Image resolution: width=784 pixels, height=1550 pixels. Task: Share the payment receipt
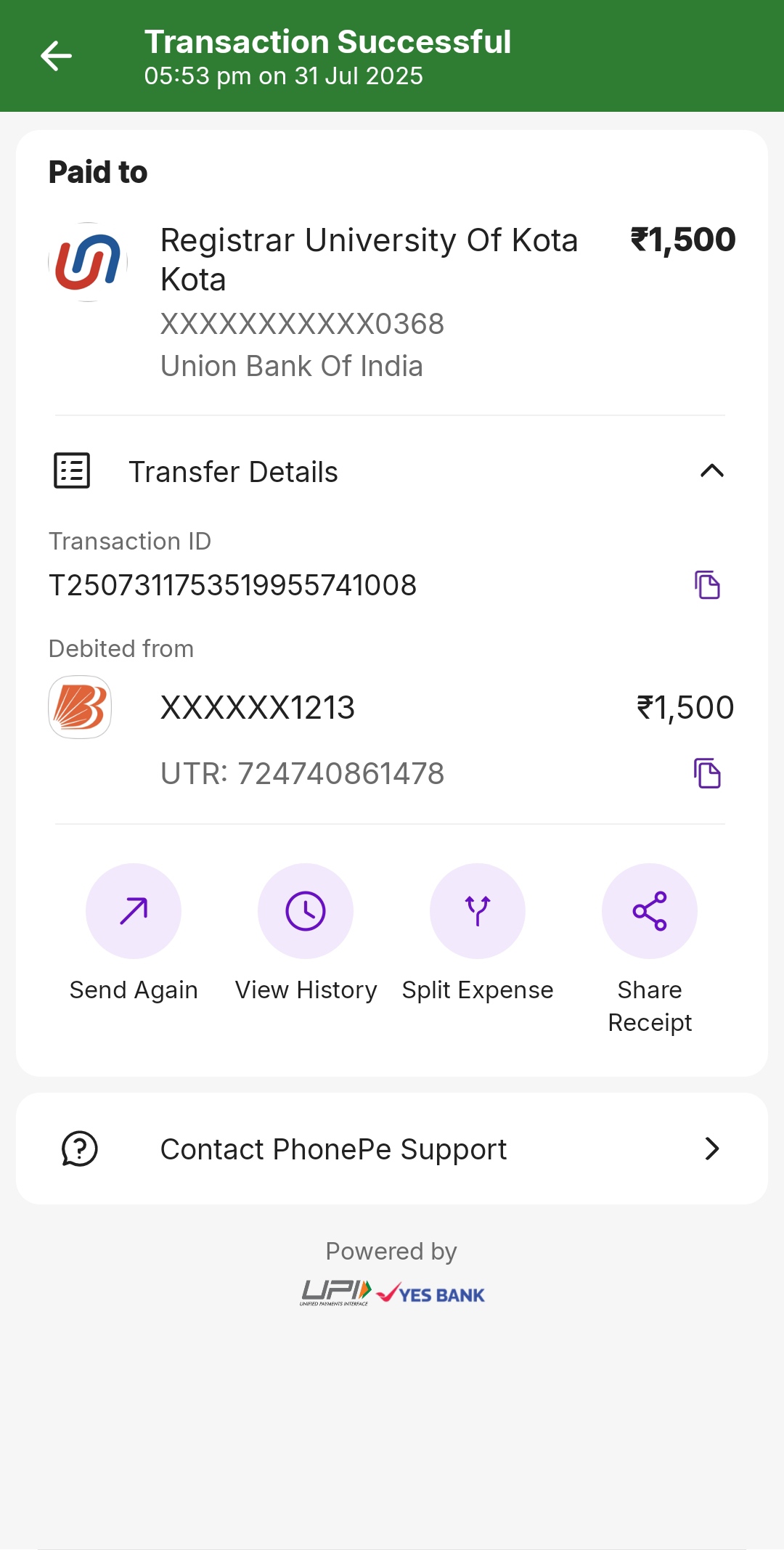[x=650, y=911]
